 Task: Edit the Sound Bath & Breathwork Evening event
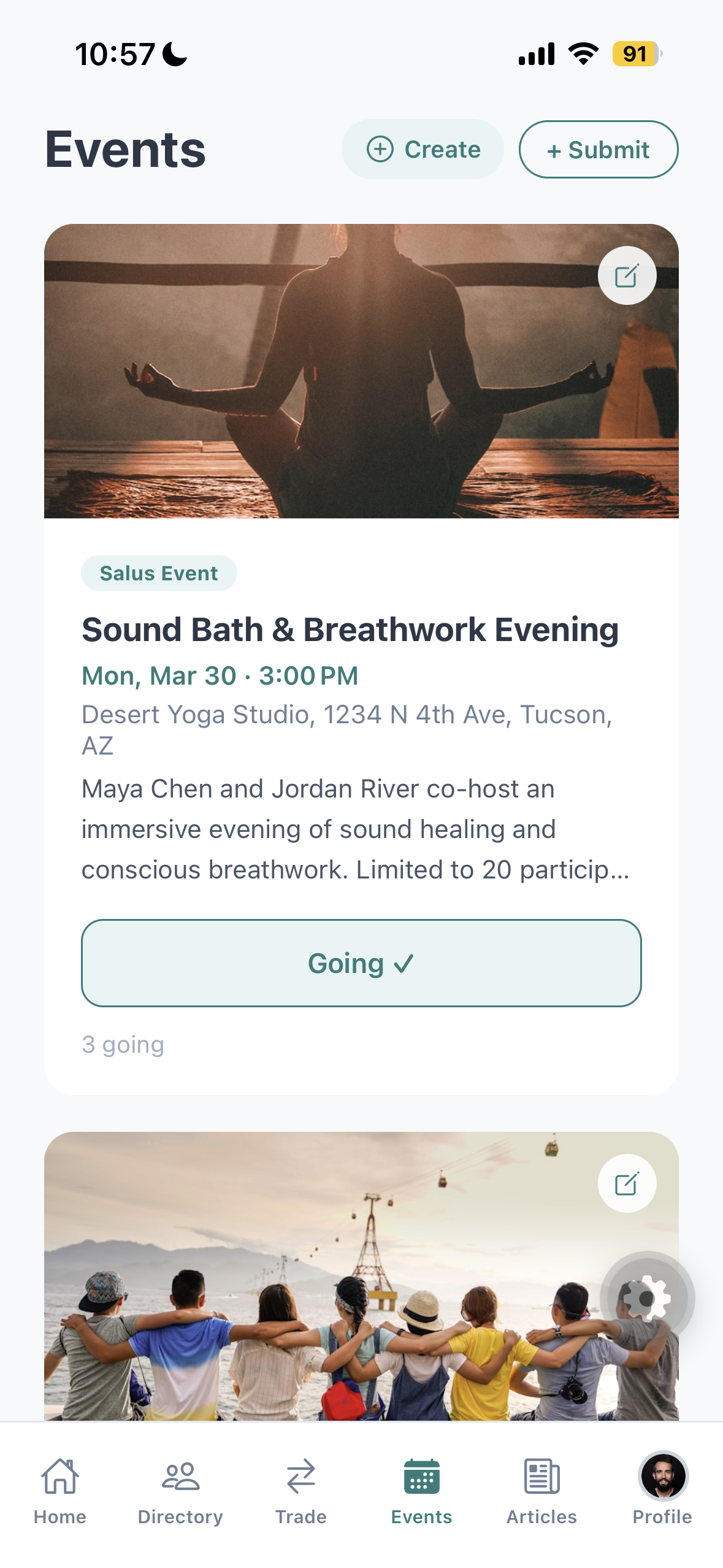627,275
